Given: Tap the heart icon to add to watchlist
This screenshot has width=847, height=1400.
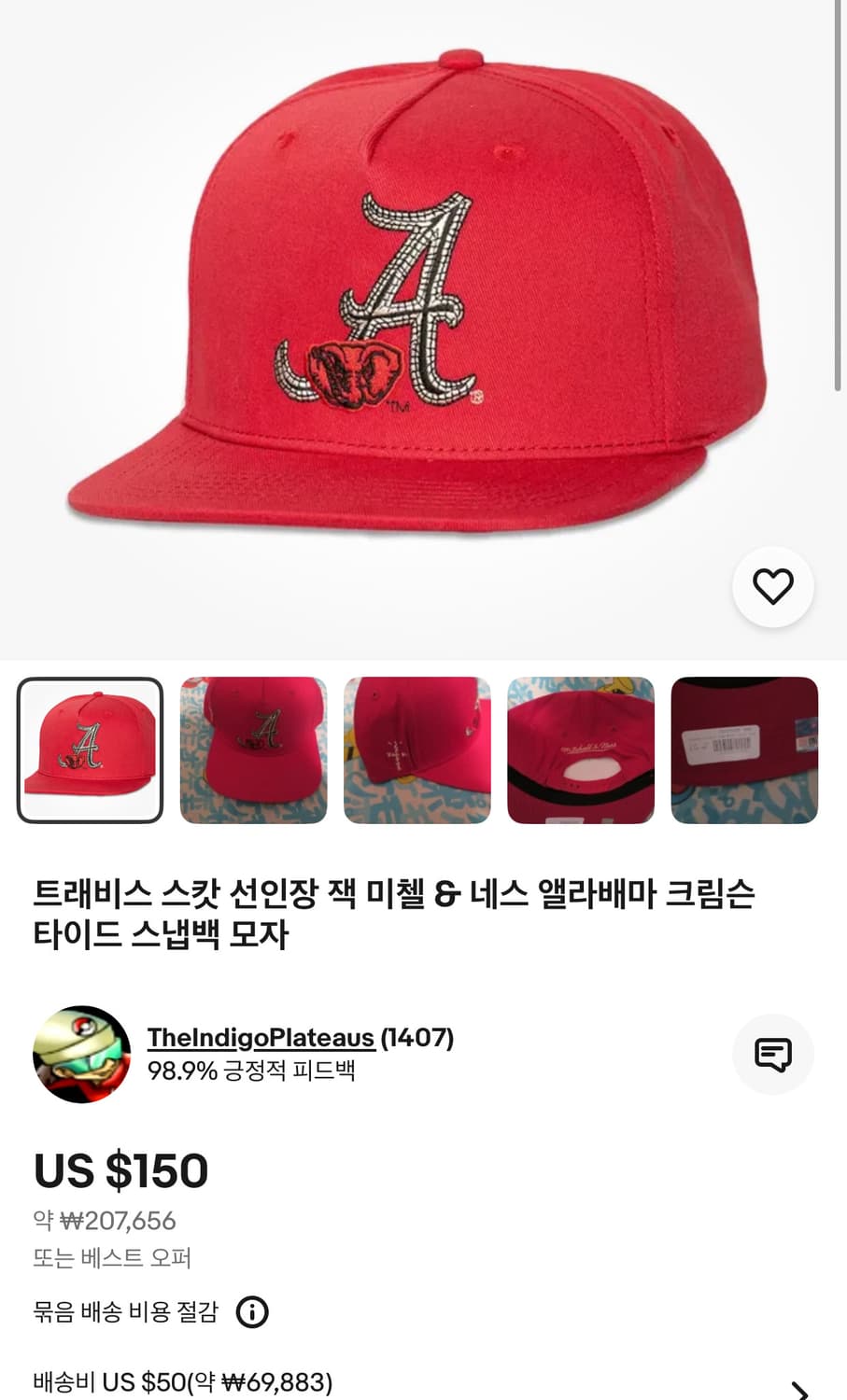Looking at the screenshot, I should point(773,587).
